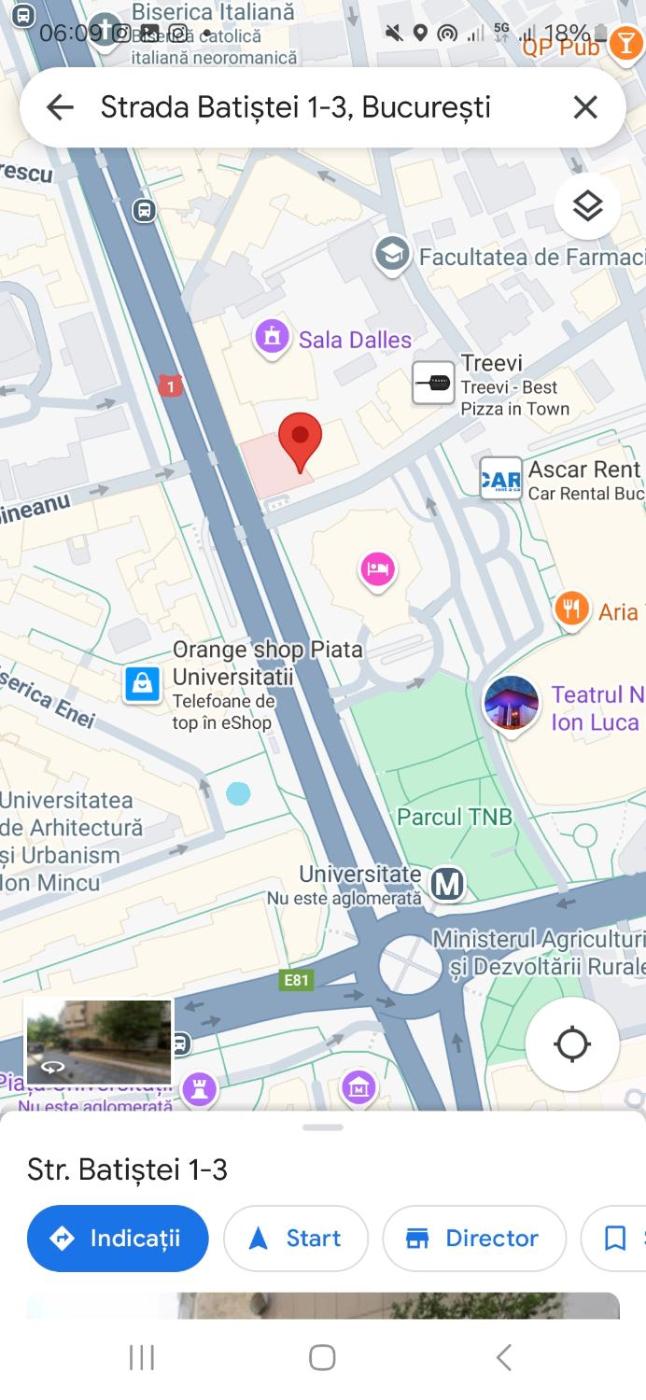Get directions with Indicații button
The image size is (646, 1400).
[x=117, y=1238]
